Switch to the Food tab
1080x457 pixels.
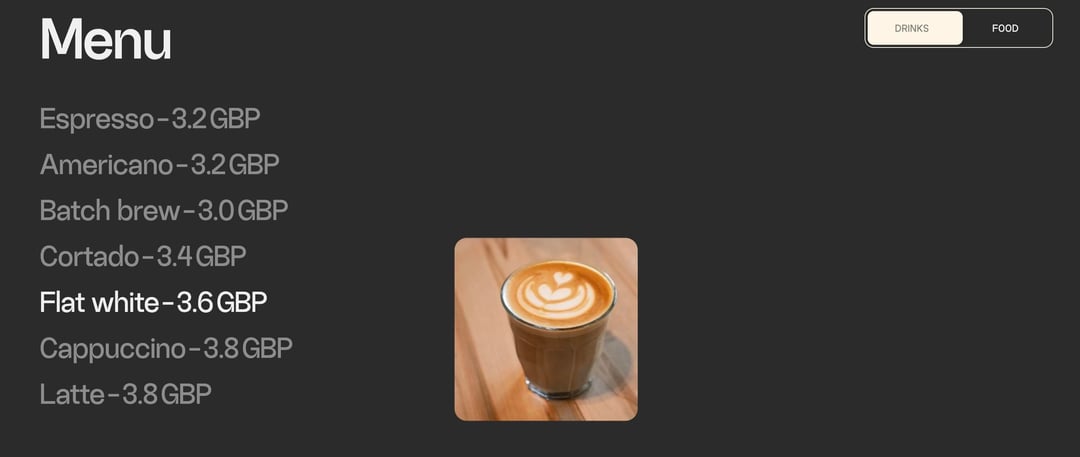point(1005,28)
